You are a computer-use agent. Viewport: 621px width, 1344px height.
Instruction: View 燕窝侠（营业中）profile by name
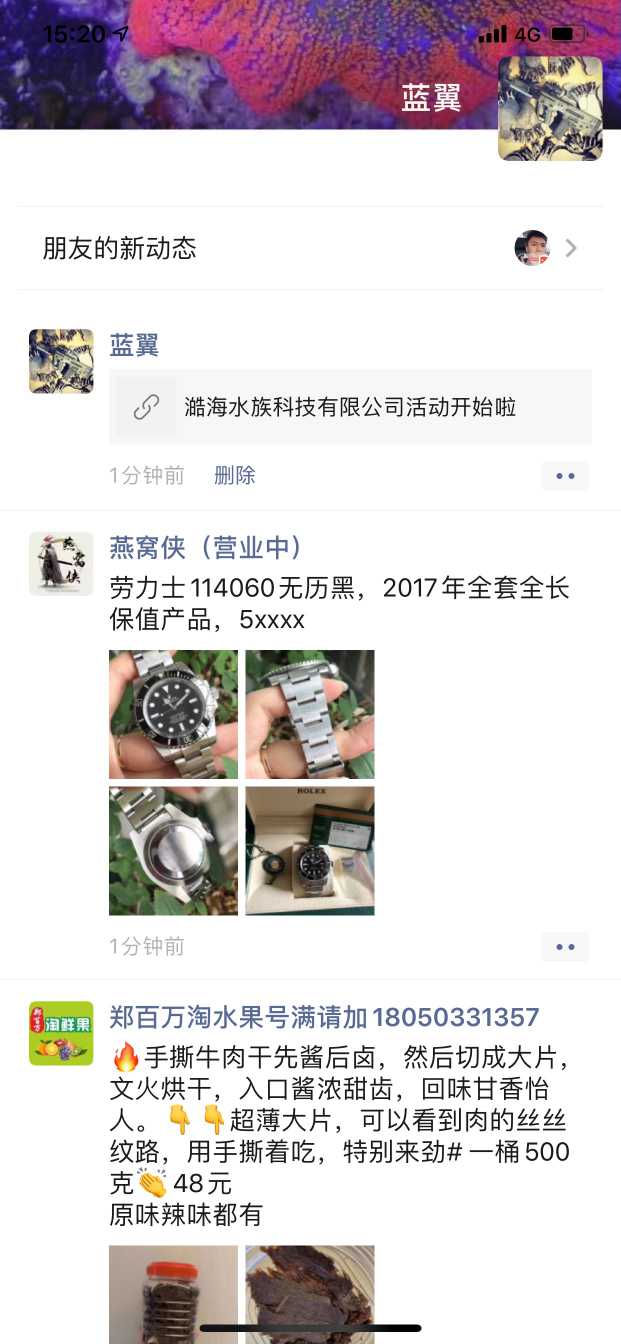pos(206,547)
